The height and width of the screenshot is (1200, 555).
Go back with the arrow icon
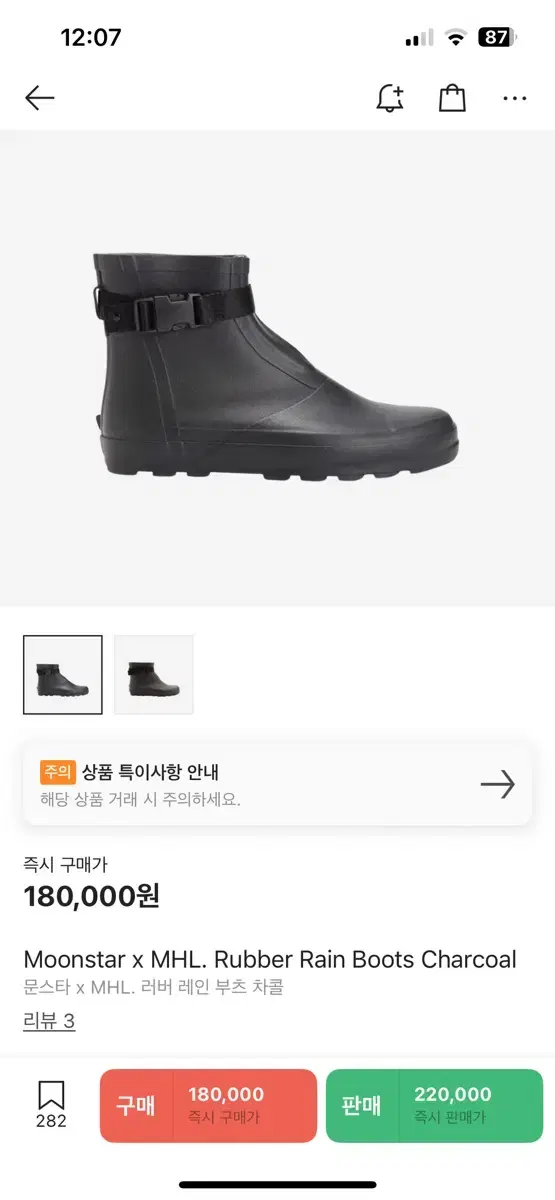(x=40, y=97)
